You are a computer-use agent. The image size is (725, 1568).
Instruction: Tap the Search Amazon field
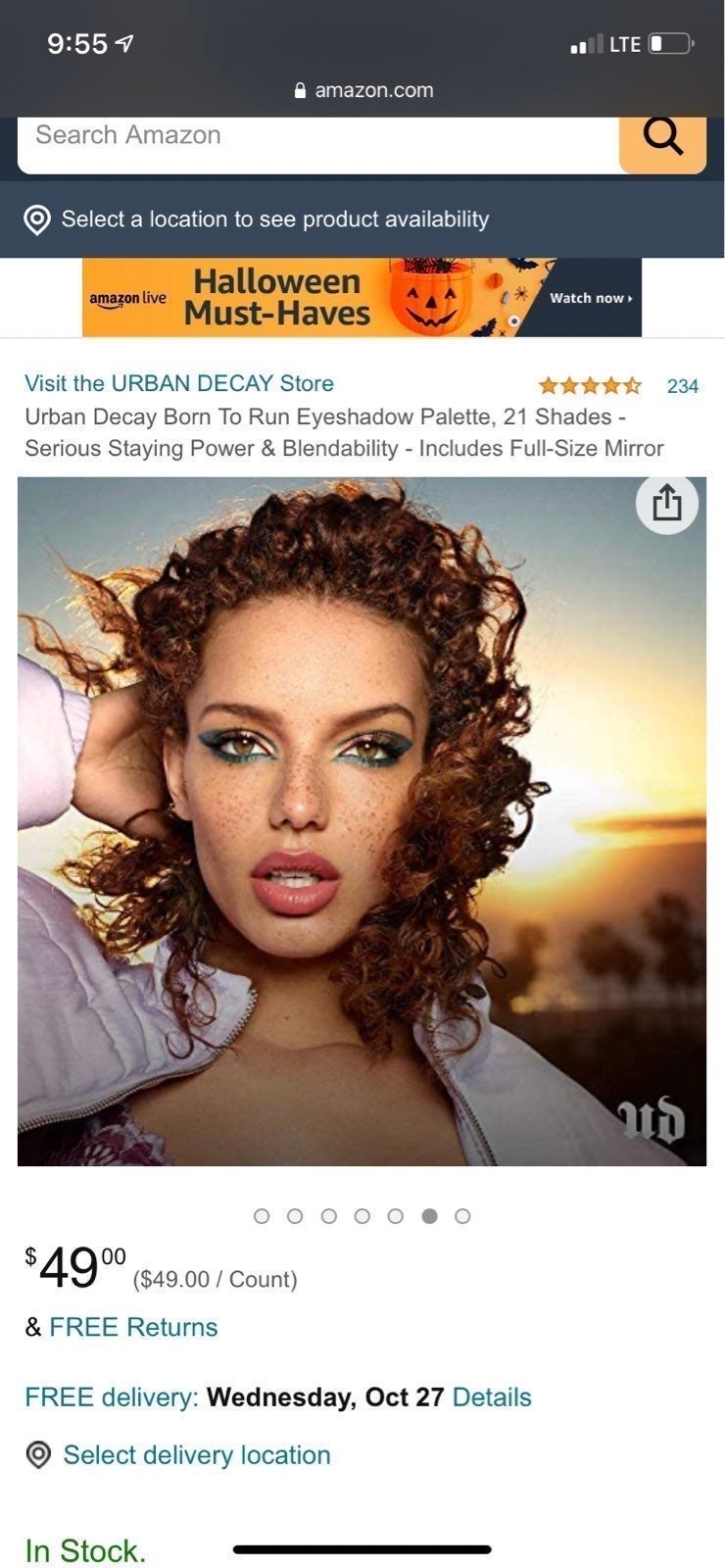318,142
